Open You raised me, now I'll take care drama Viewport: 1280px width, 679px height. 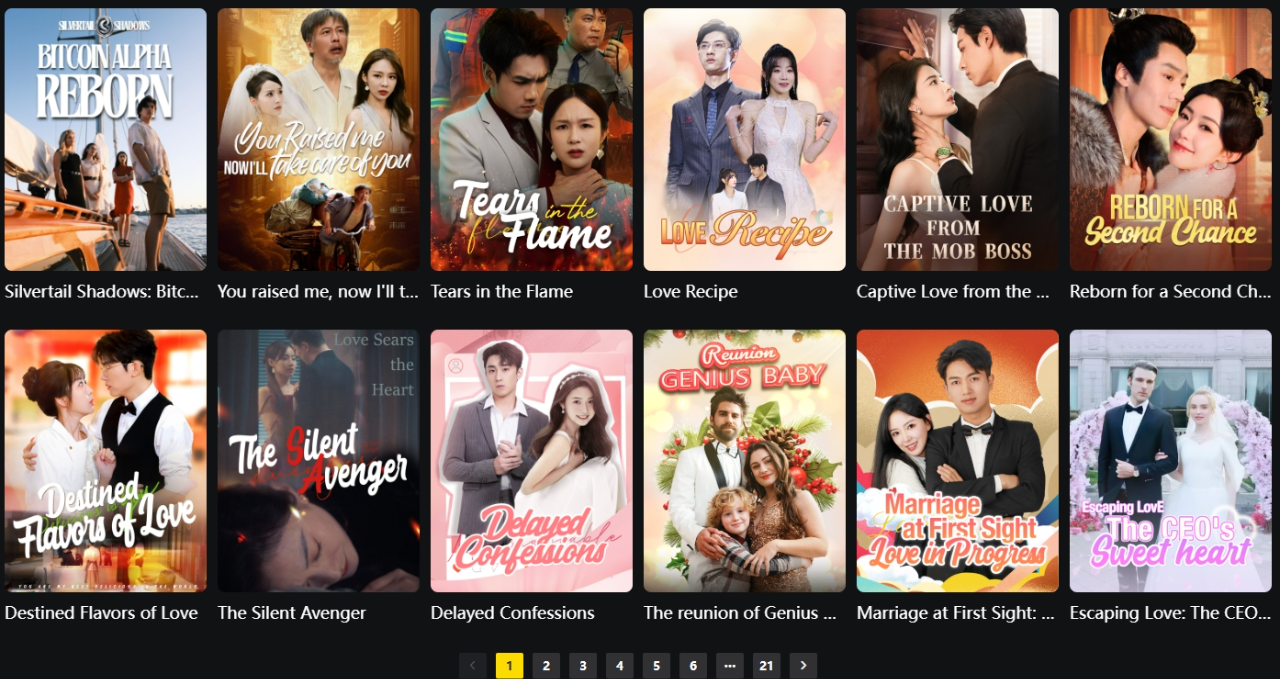pyautogui.click(x=318, y=140)
